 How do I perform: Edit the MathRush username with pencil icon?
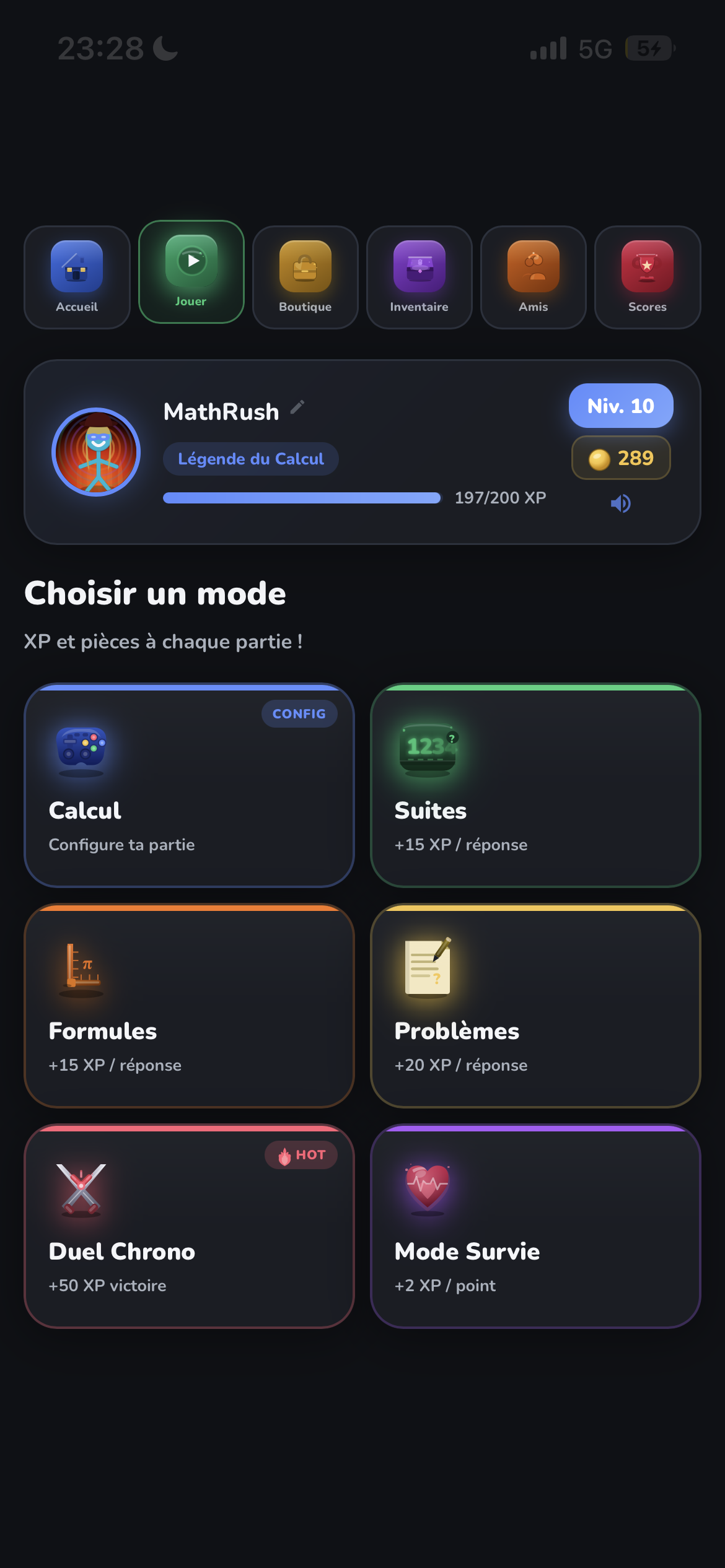(297, 407)
